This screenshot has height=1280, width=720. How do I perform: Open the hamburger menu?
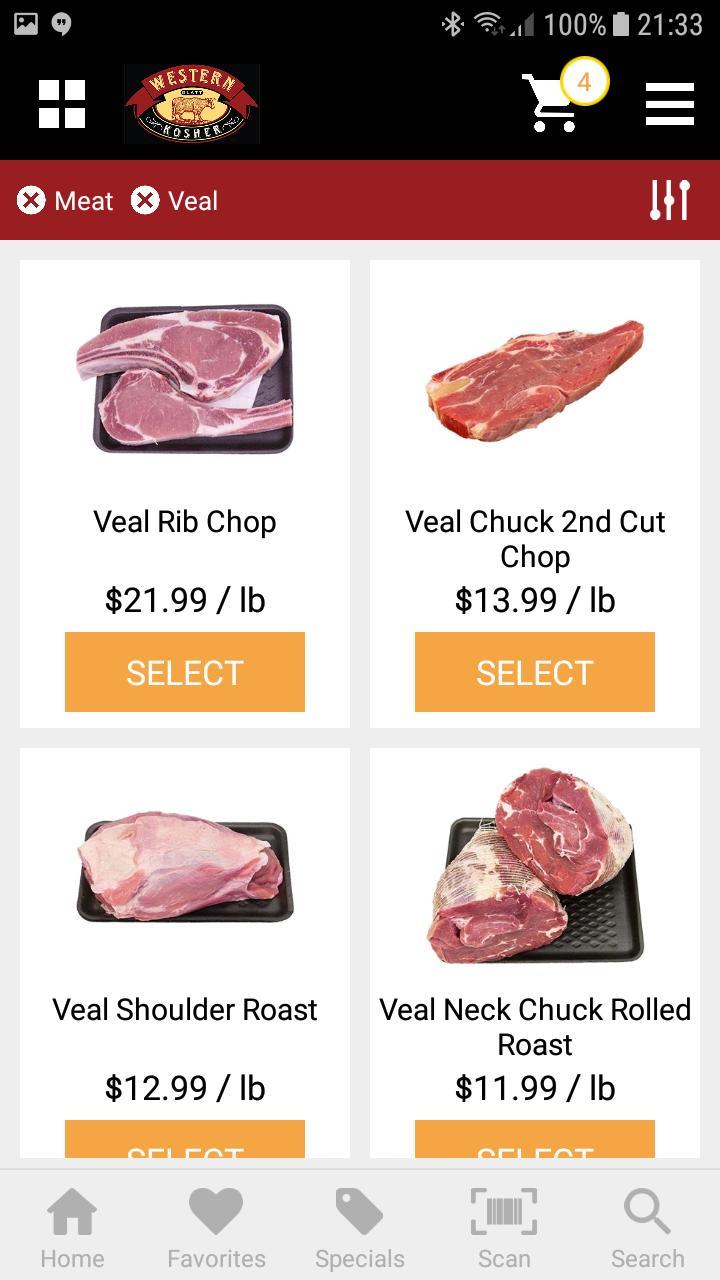669,104
